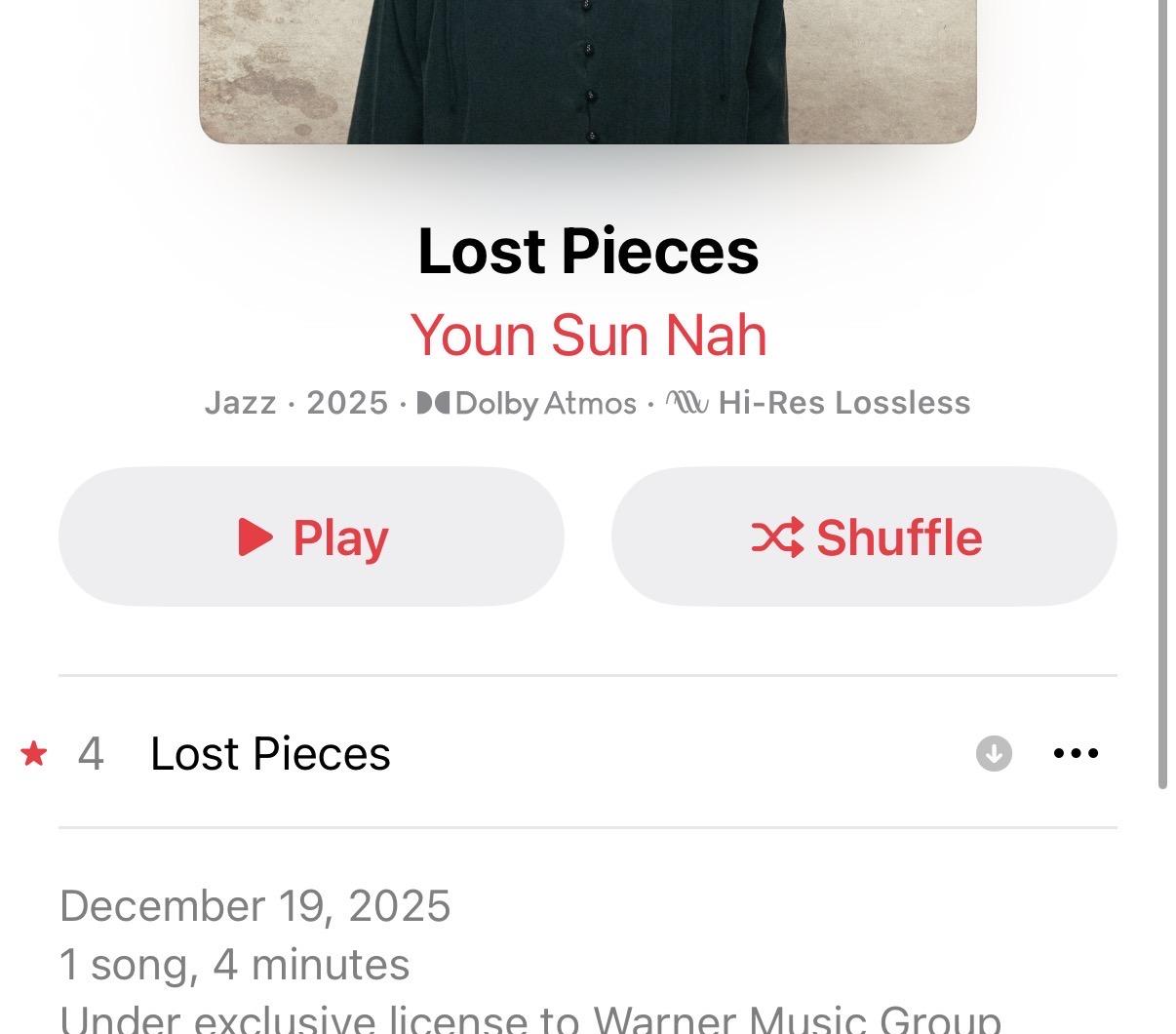The height and width of the screenshot is (1034, 1176).
Task: Open the artist page for Youn Sun Nah
Action: point(588,335)
